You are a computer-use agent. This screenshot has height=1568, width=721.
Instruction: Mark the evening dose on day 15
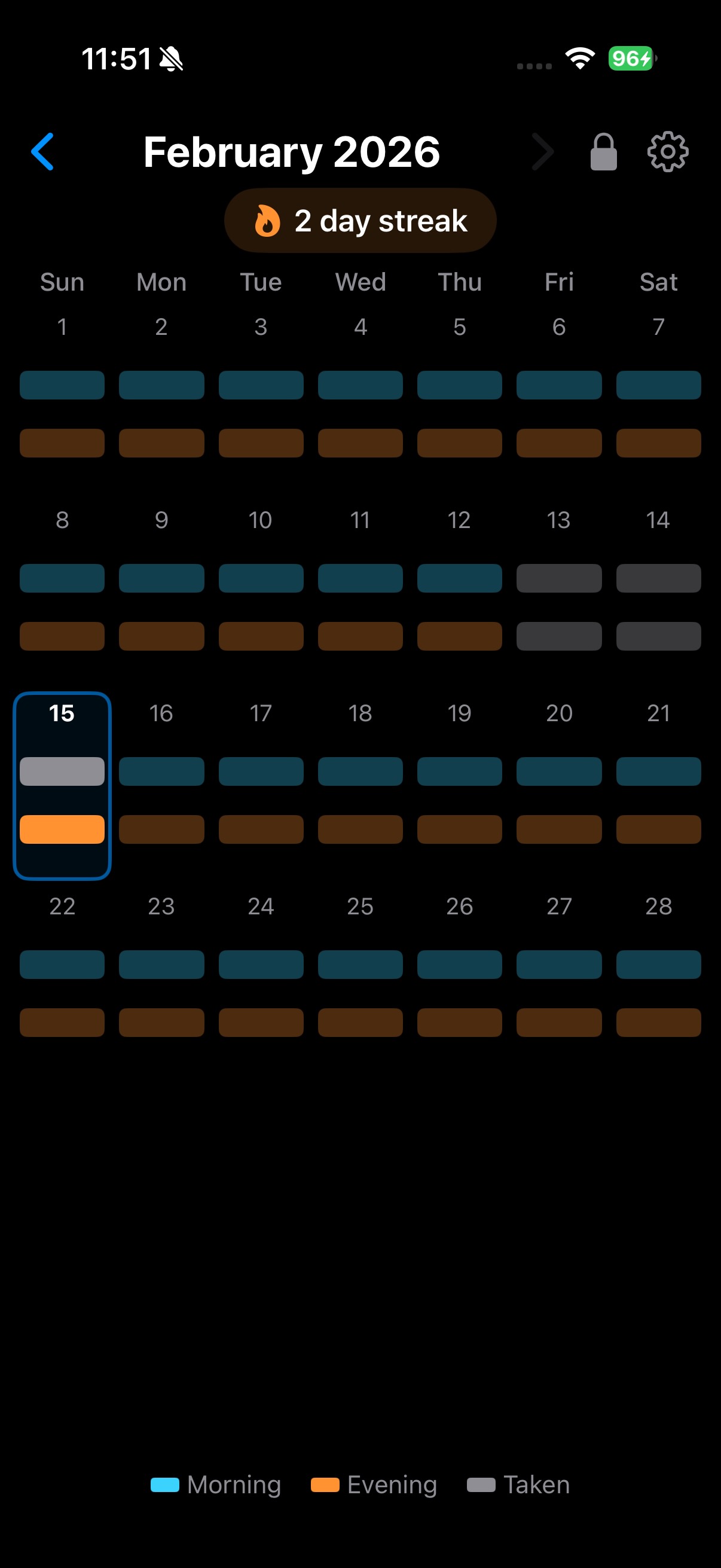pos(62,829)
